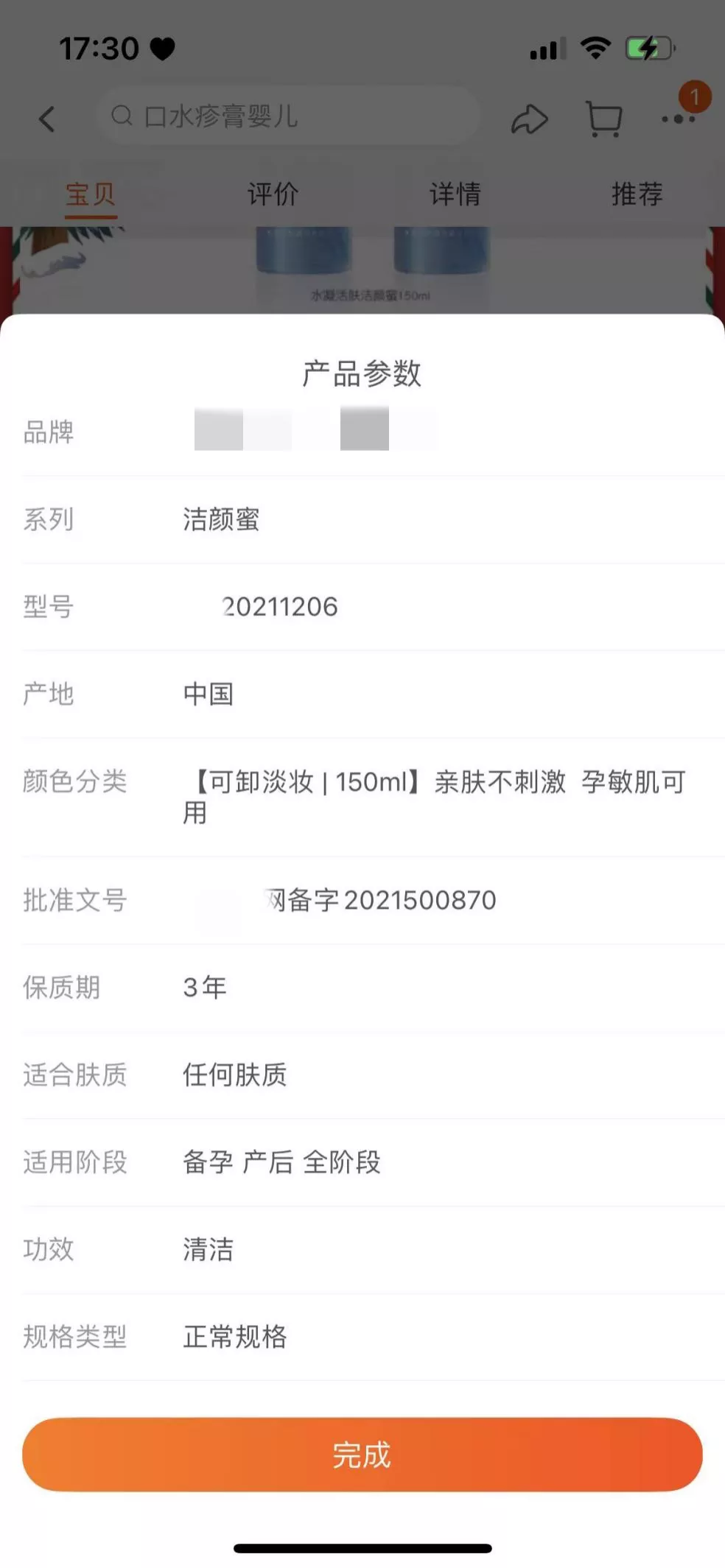Open the shopping cart icon

[604, 118]
